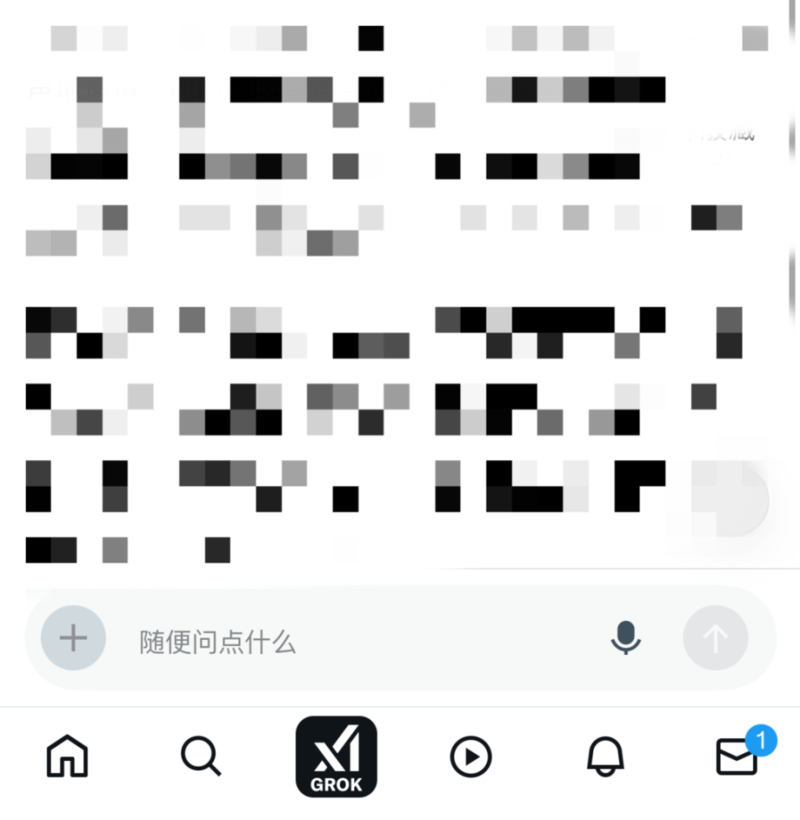Tap the plus attachment button
Screen dimensions: 800x820
73,638
